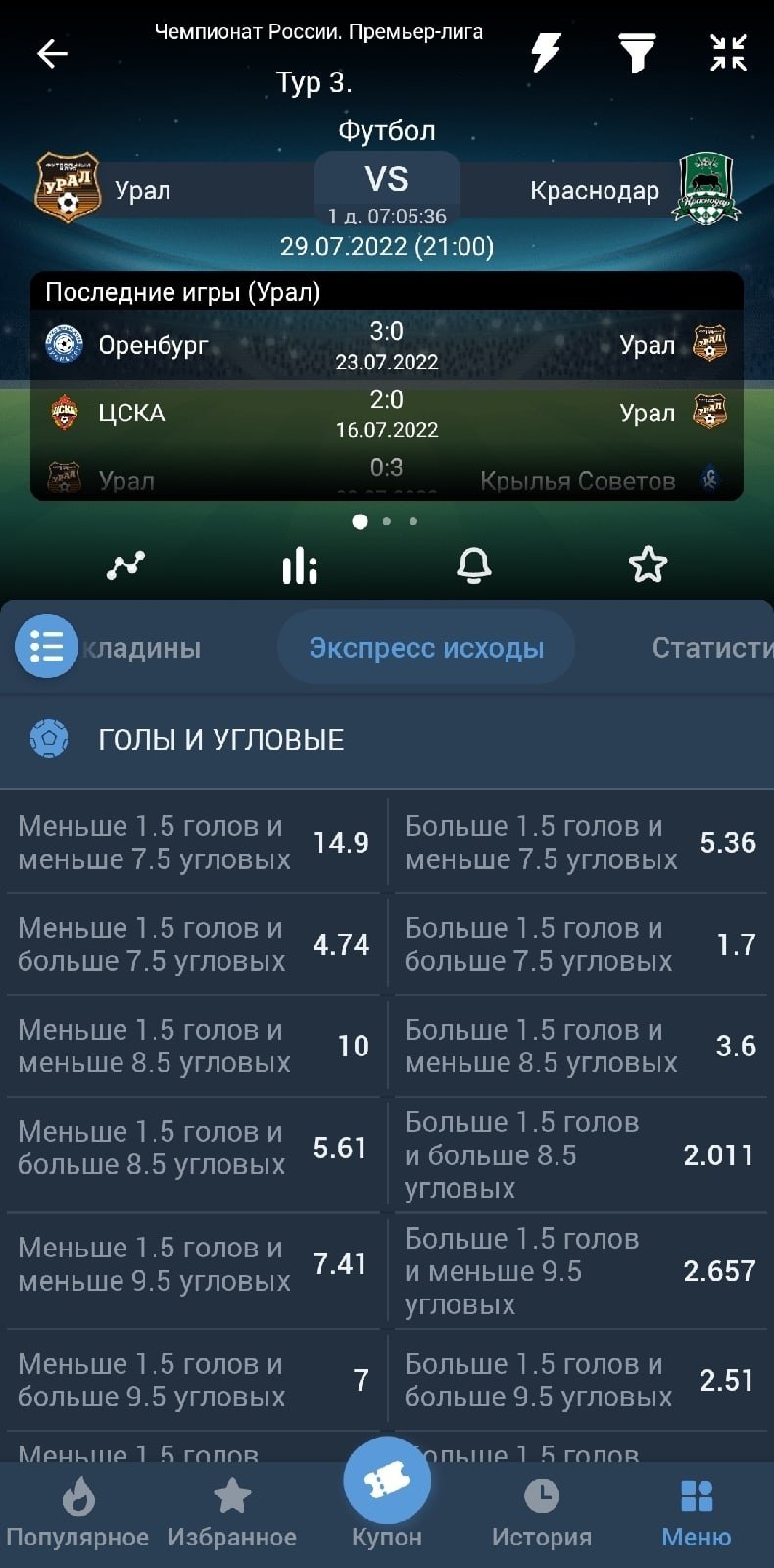Open the filter funnel icon
This screenshot has width=774, height=1568.
[x=637, y=53]
